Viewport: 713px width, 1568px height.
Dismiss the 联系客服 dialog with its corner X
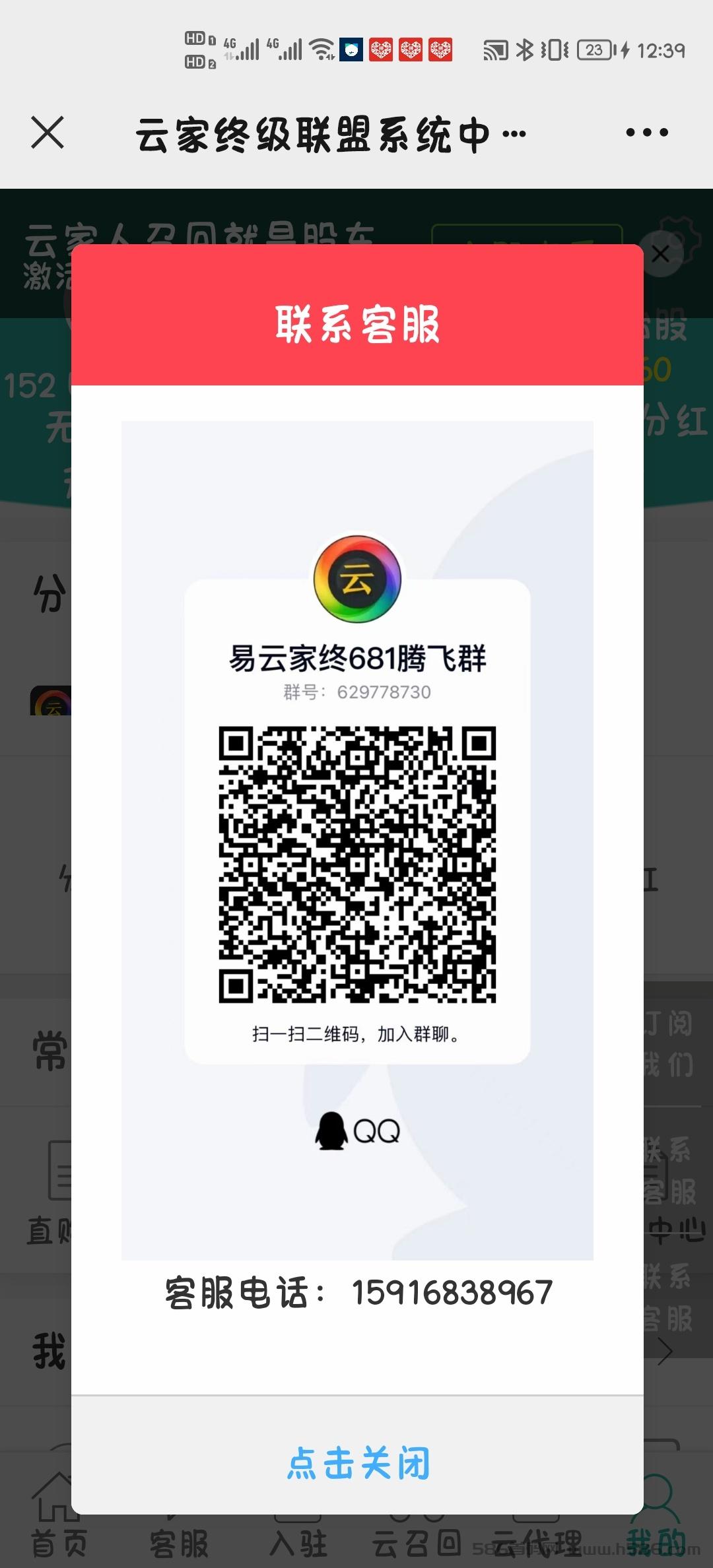(660, 254)
